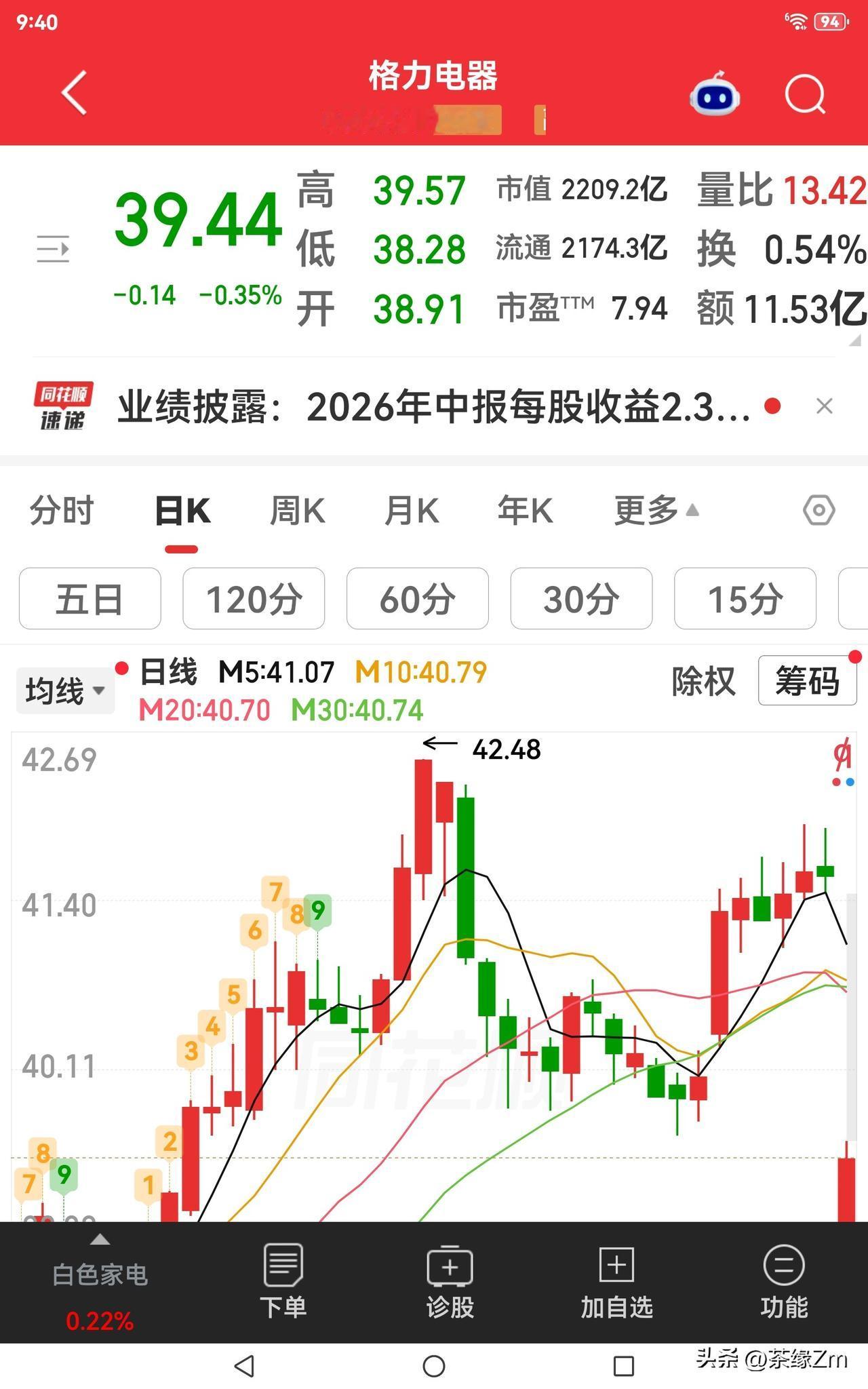Open the robot AI assistant
The width and height of the screenshot is (868, 1389).
714,94
